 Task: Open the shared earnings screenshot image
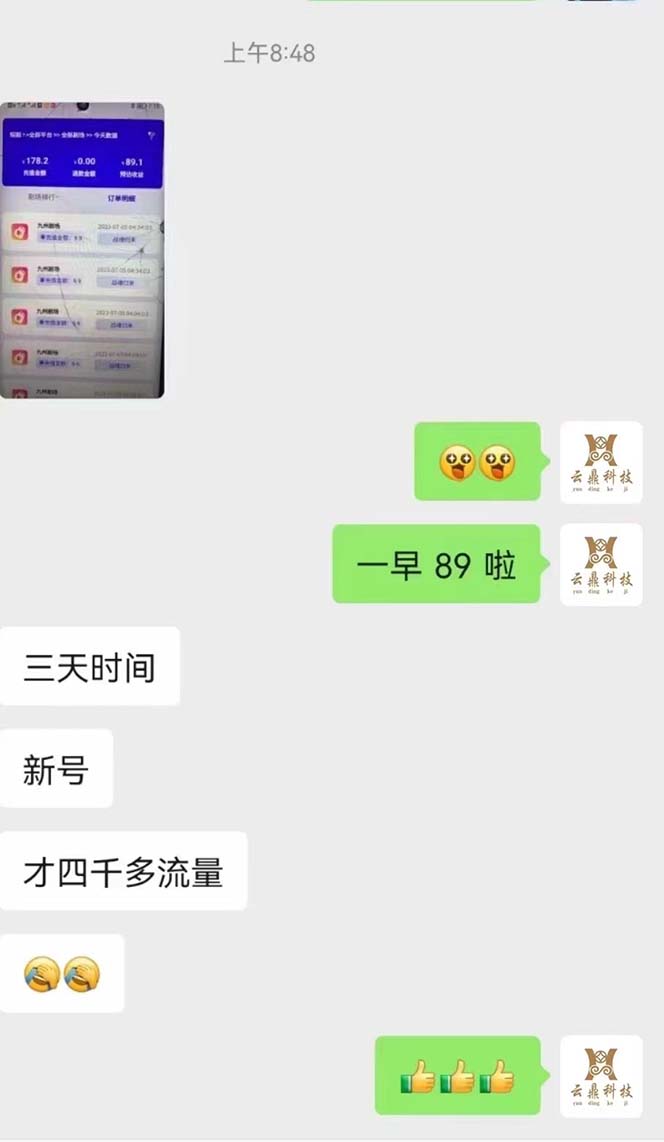coord(82,250)
